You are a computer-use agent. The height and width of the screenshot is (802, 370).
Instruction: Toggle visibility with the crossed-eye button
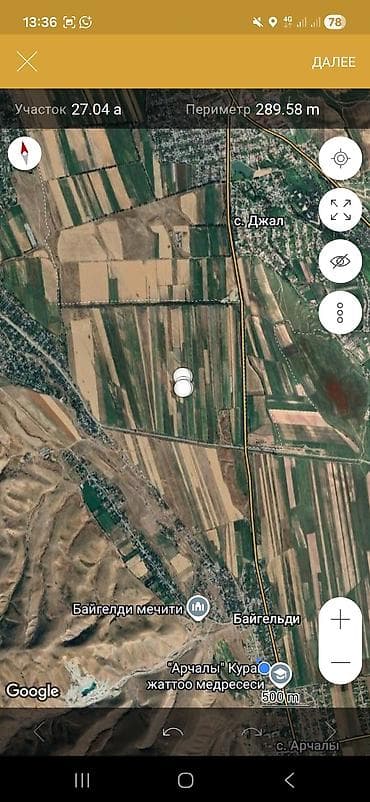[x=340, y=261]
